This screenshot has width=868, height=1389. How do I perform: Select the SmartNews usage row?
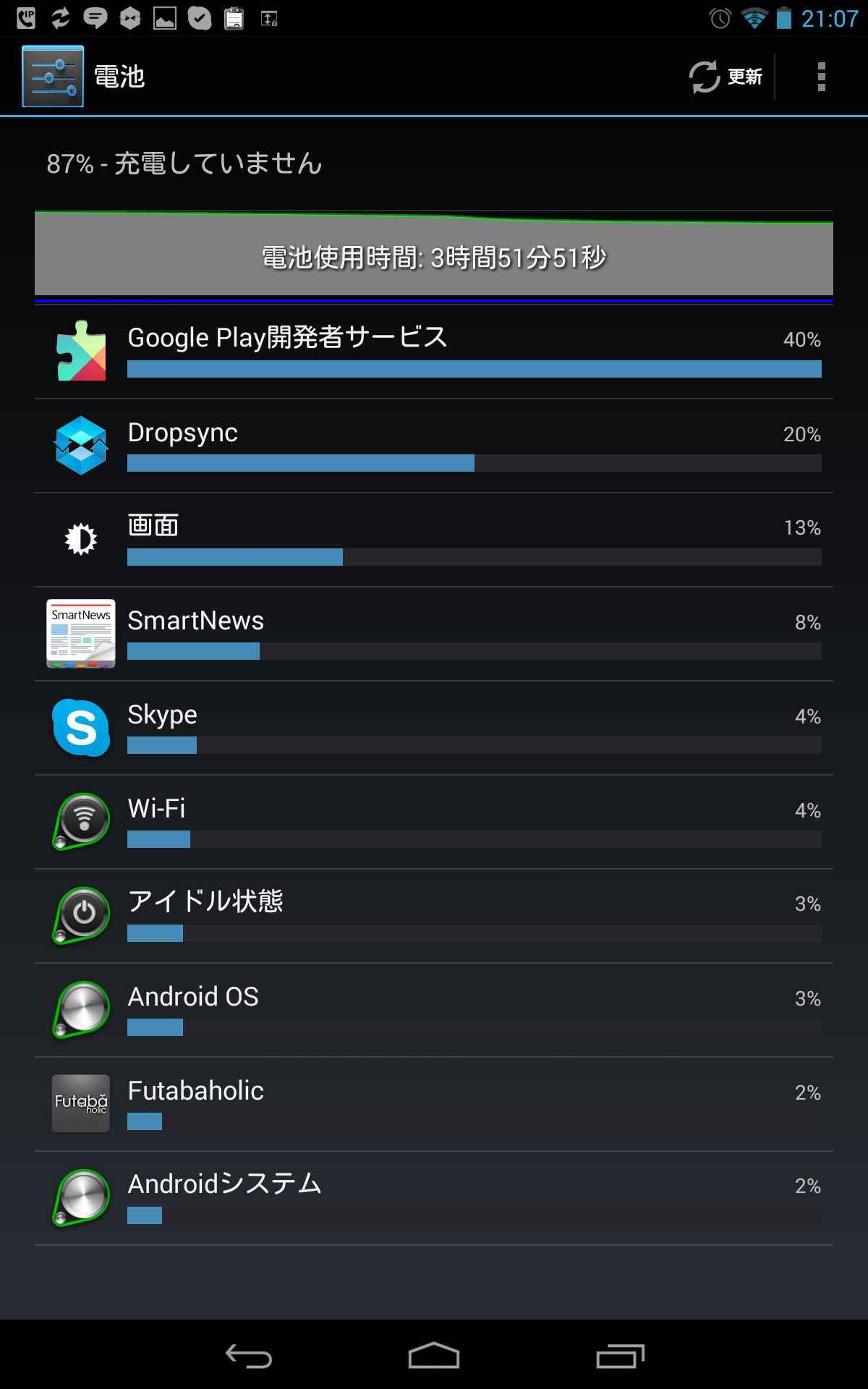point(434,634)
